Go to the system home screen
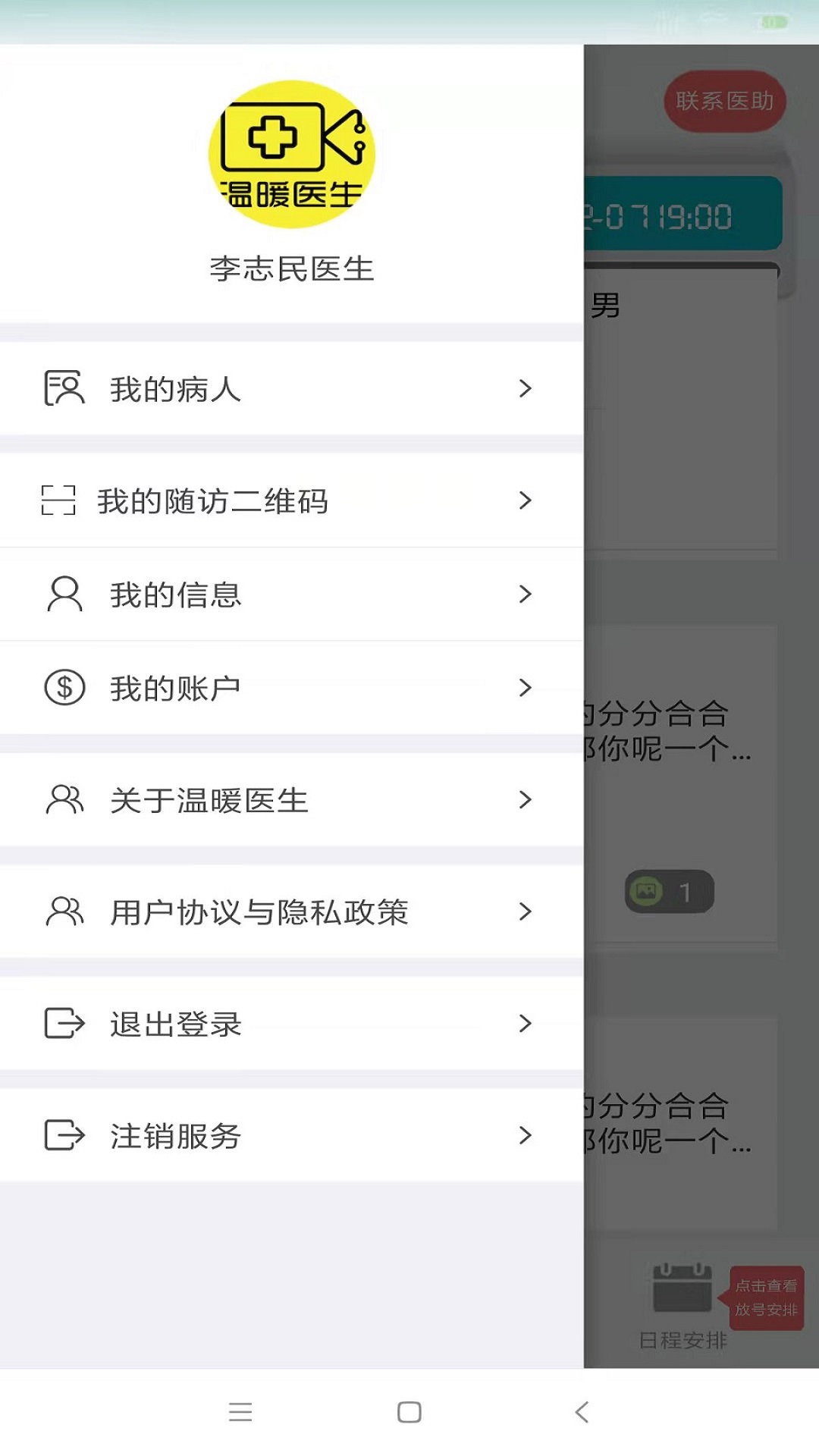 409,1412
